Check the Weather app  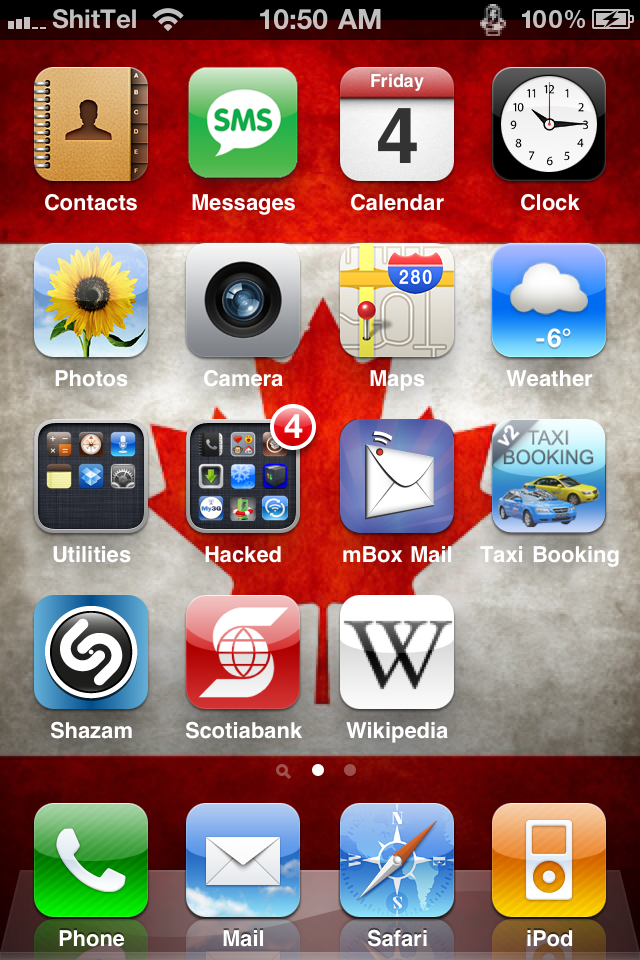point(549,300)
